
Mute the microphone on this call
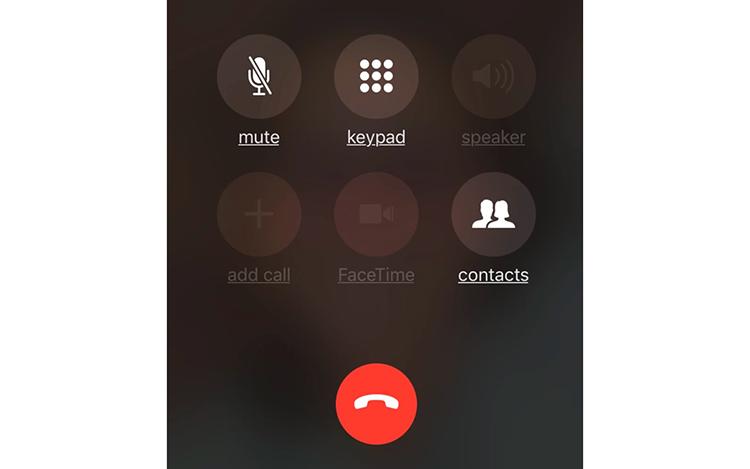[x=259, y=77]
